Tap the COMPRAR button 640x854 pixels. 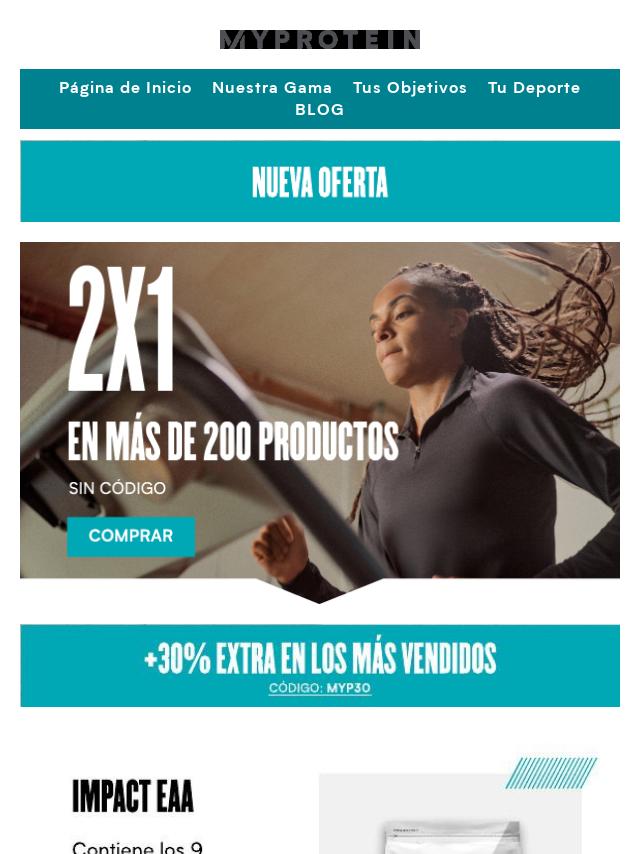131,537
